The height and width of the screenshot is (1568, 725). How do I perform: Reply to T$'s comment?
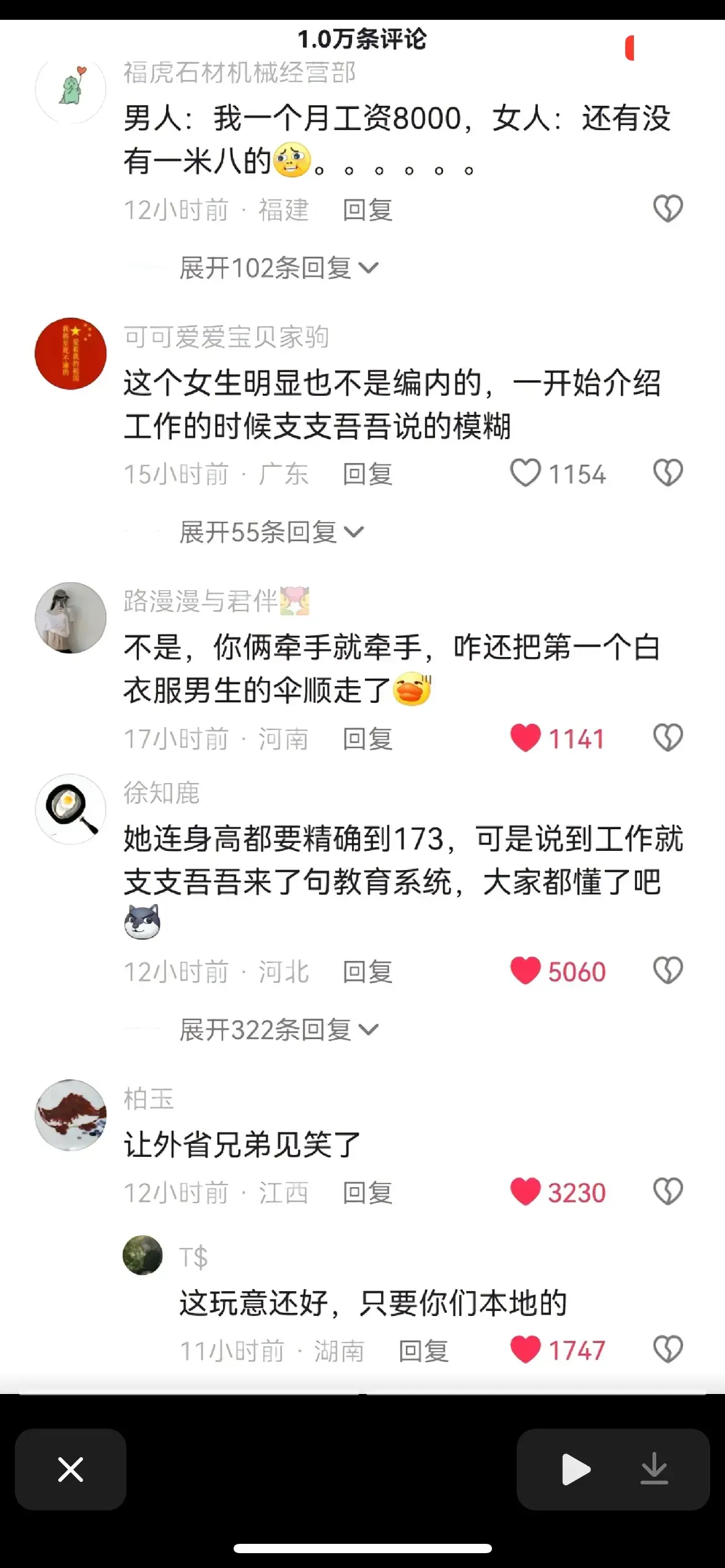pyautogui.click(x=423, y=1351)
